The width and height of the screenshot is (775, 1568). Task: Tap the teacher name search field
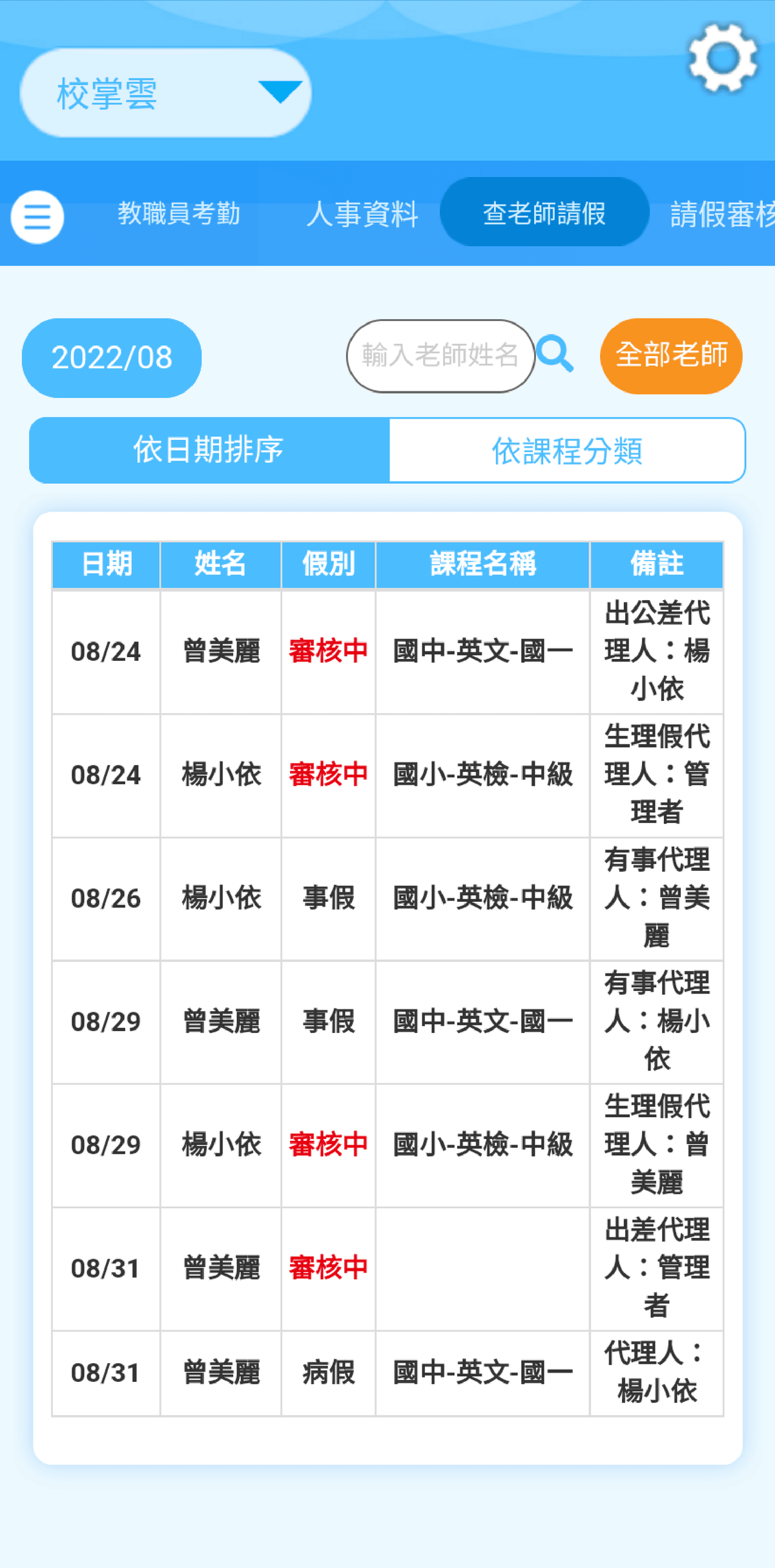tap(440, 356)
